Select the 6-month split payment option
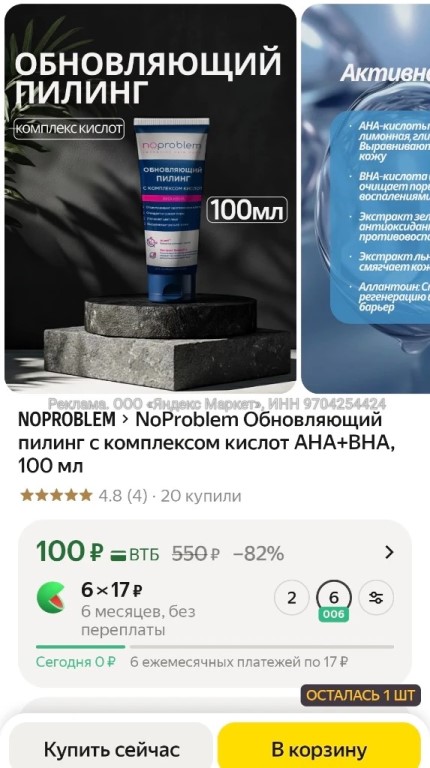This screenshot has width=430, height=768. click(x=334, y=598)
